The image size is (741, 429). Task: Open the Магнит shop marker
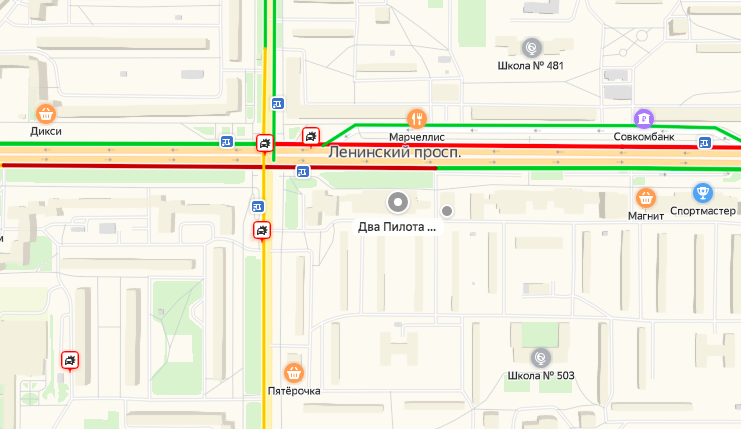click(x=645, y=196)
